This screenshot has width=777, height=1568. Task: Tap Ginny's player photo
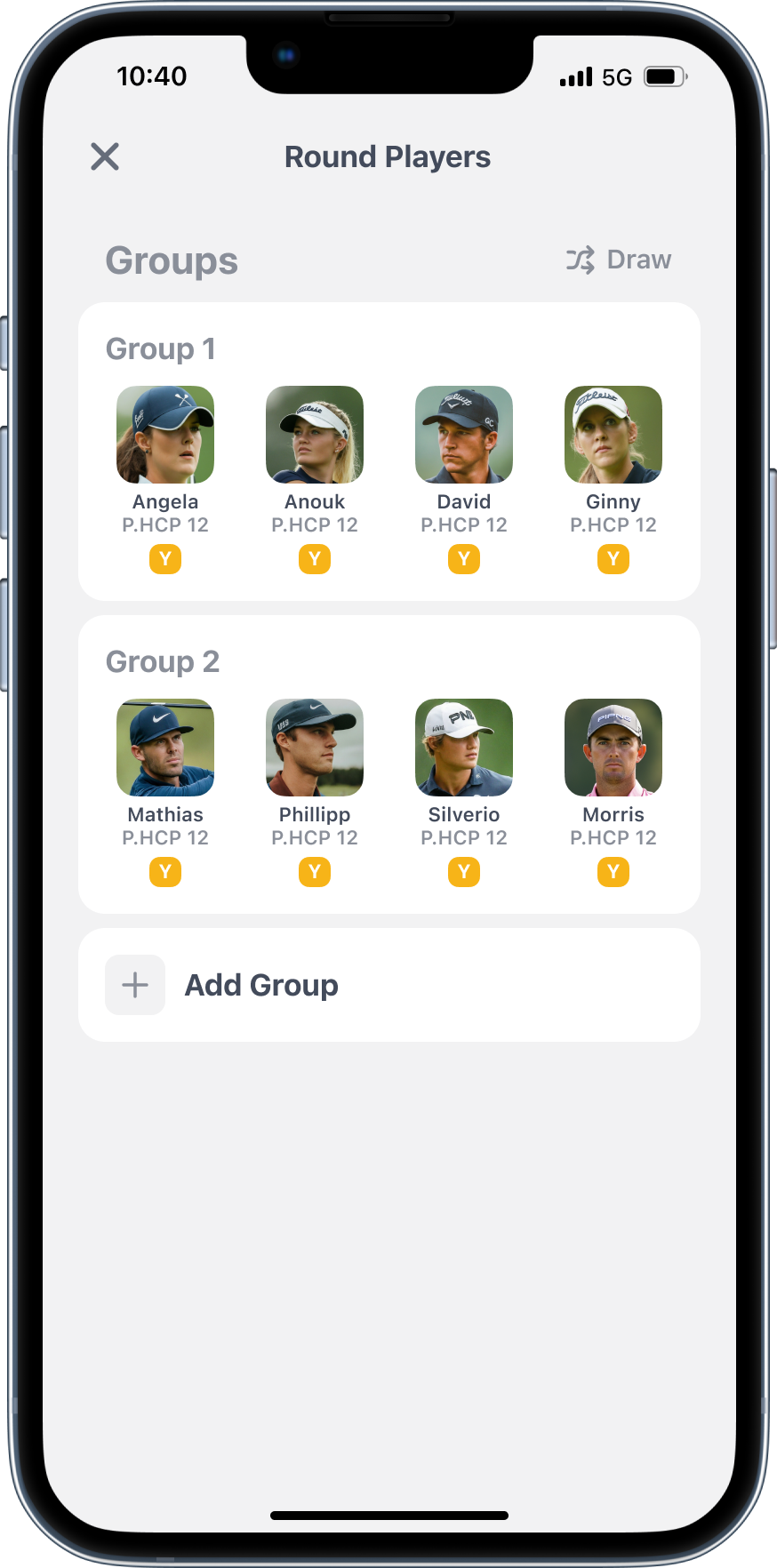(x=613, y=435)
